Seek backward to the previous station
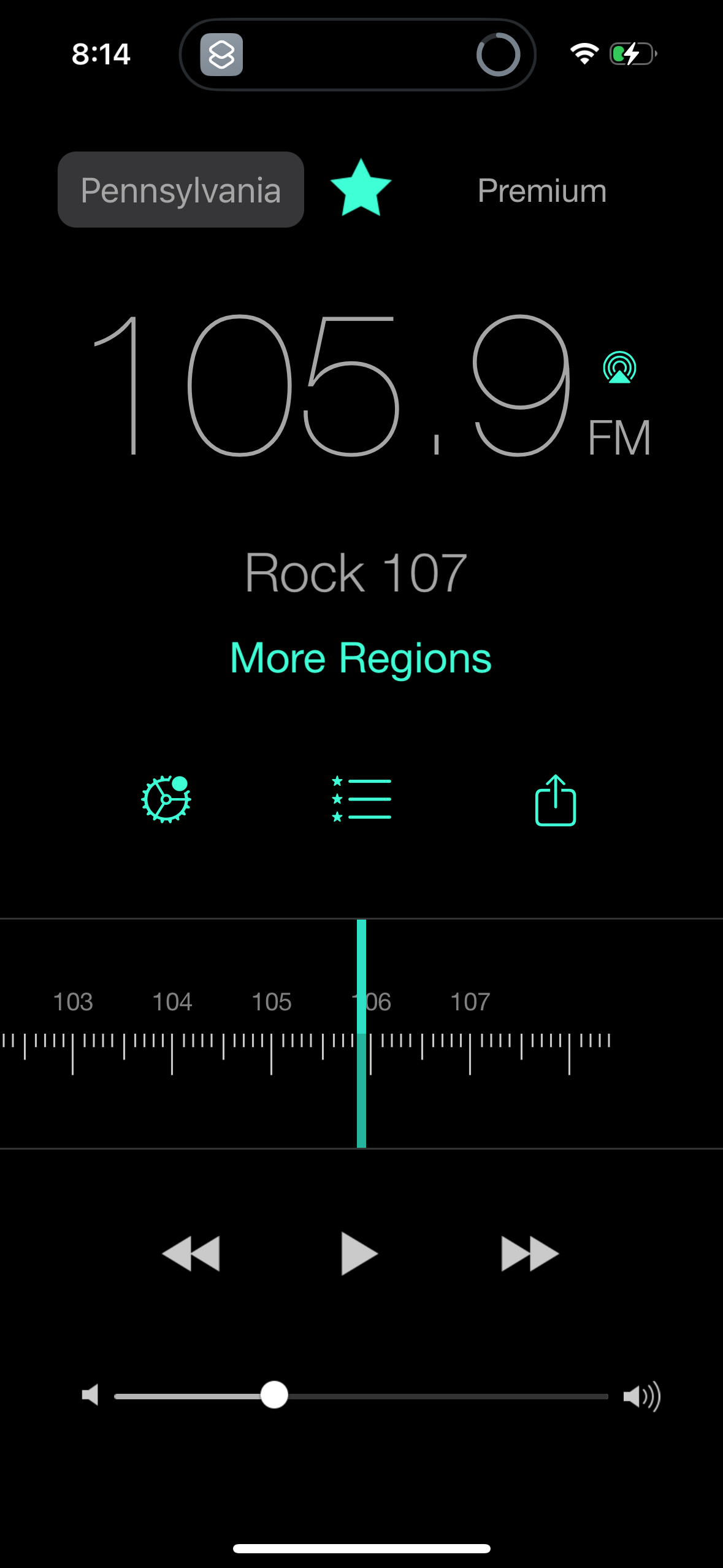This screenshot has height=1568, width=723. (191, 1253)
